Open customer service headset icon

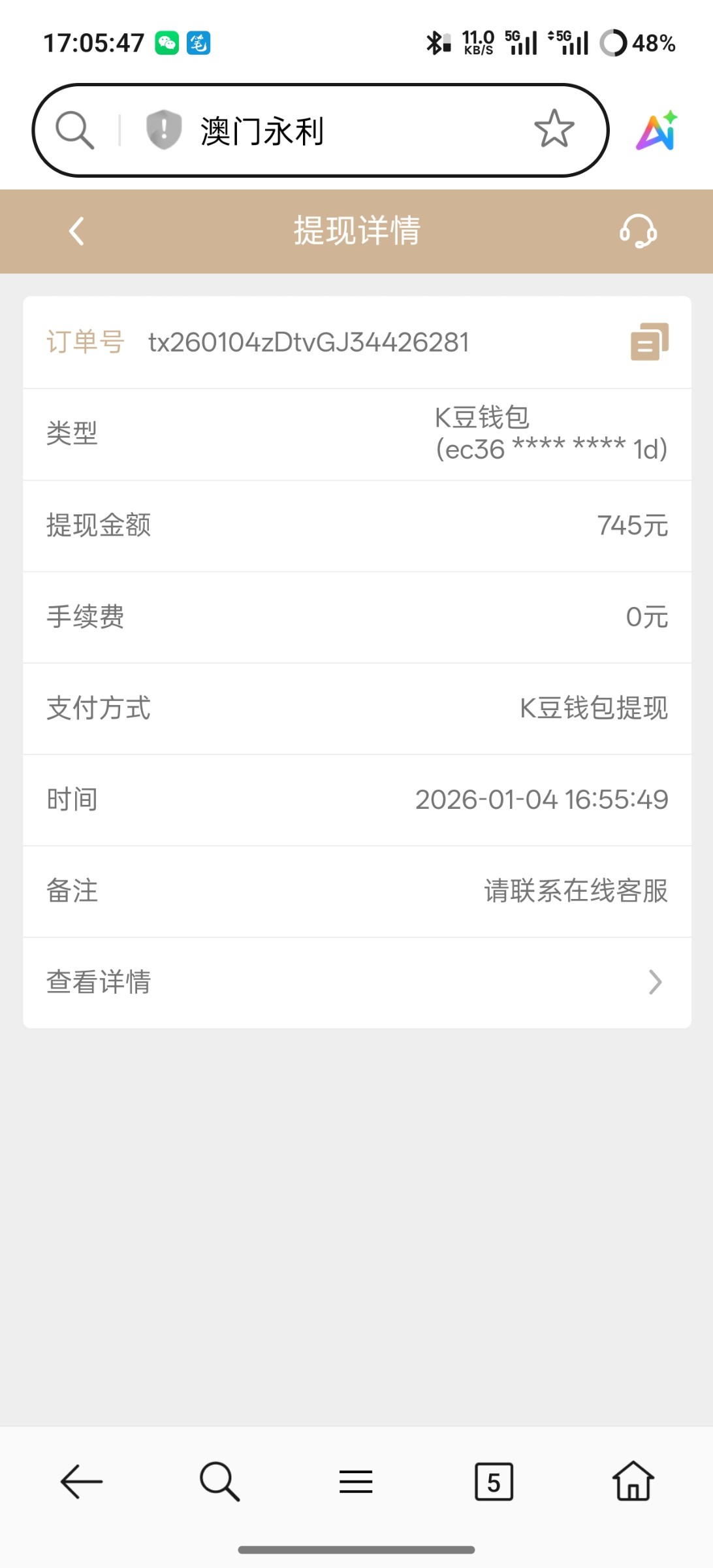tap(637, 231)
